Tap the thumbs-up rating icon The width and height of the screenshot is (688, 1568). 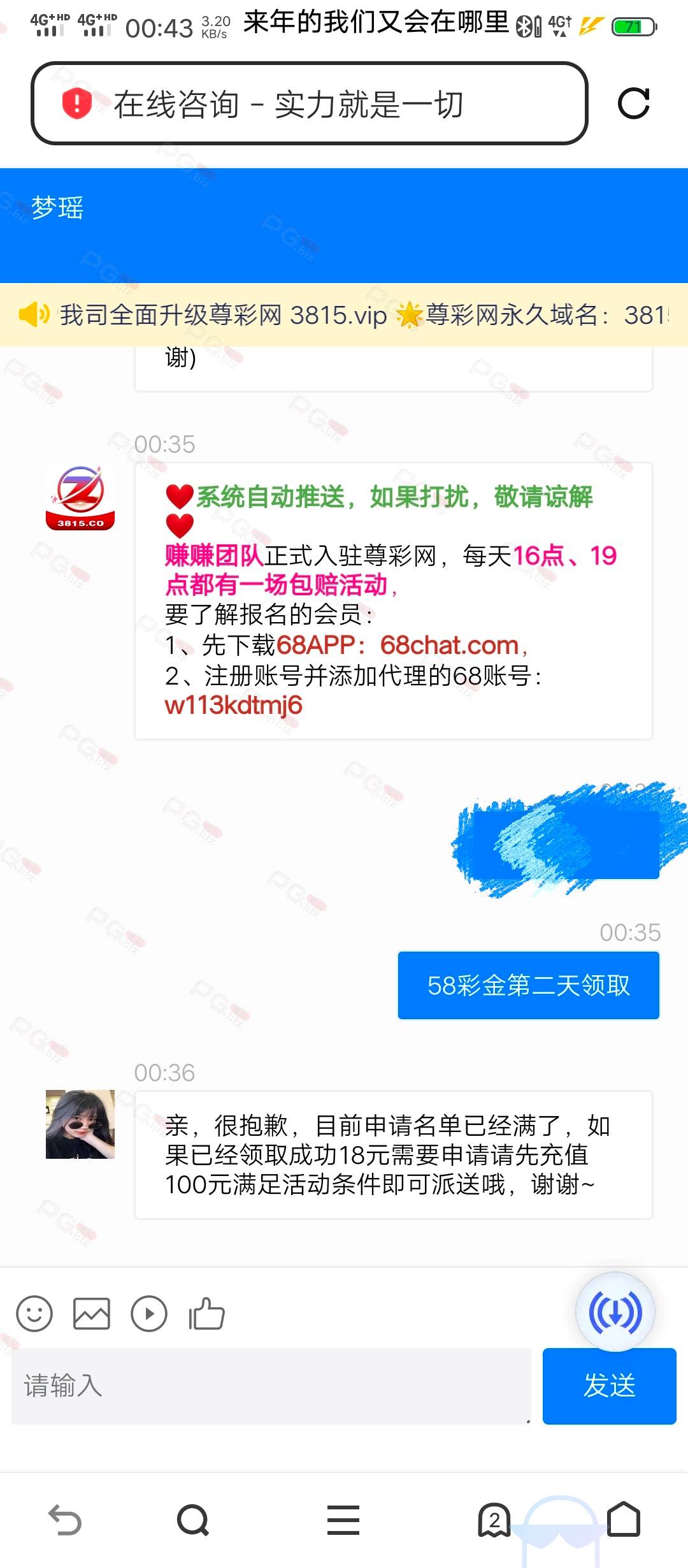206,1314
